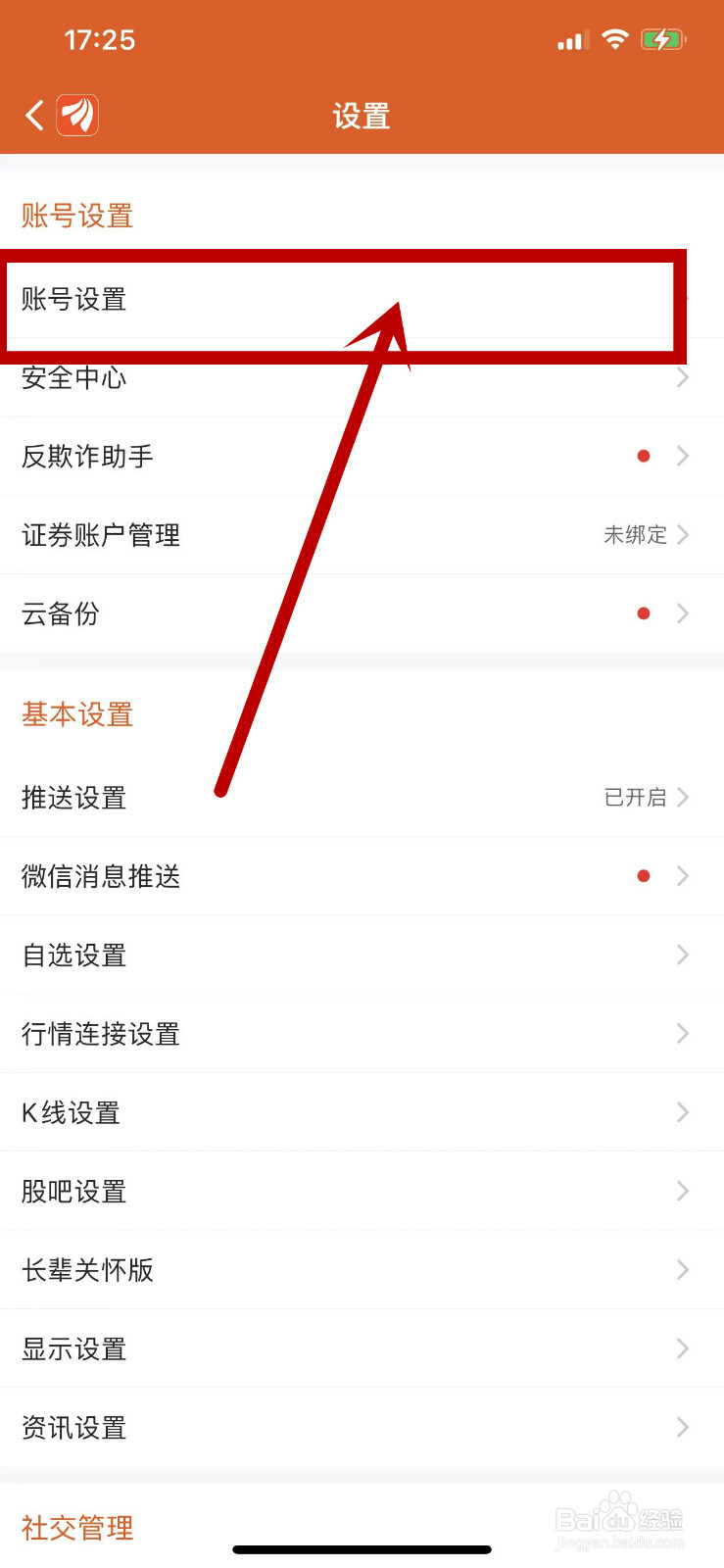Open 云备份 backup options
Image resolution: width=724 pixels, height=1568 pixels.
(362, 612)
